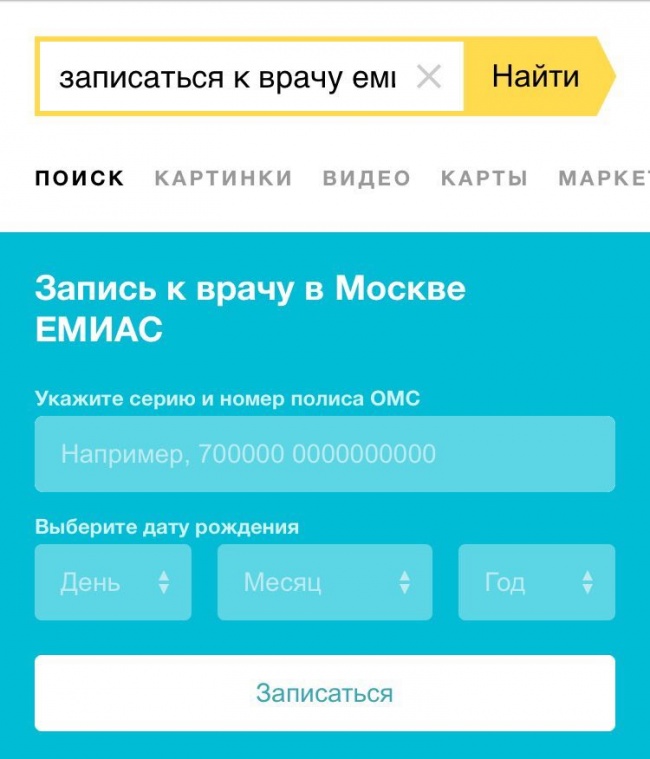This screenshot has height=759, width=650.
Task: Tap the Найти search button
Action: coord(535,77)
